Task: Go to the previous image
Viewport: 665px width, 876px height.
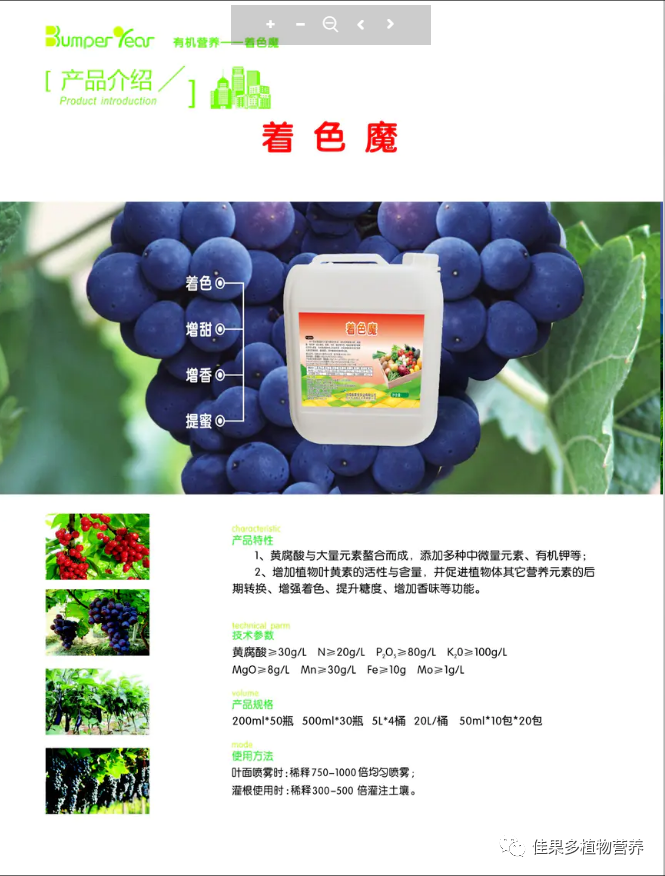Action: (360, 24)
